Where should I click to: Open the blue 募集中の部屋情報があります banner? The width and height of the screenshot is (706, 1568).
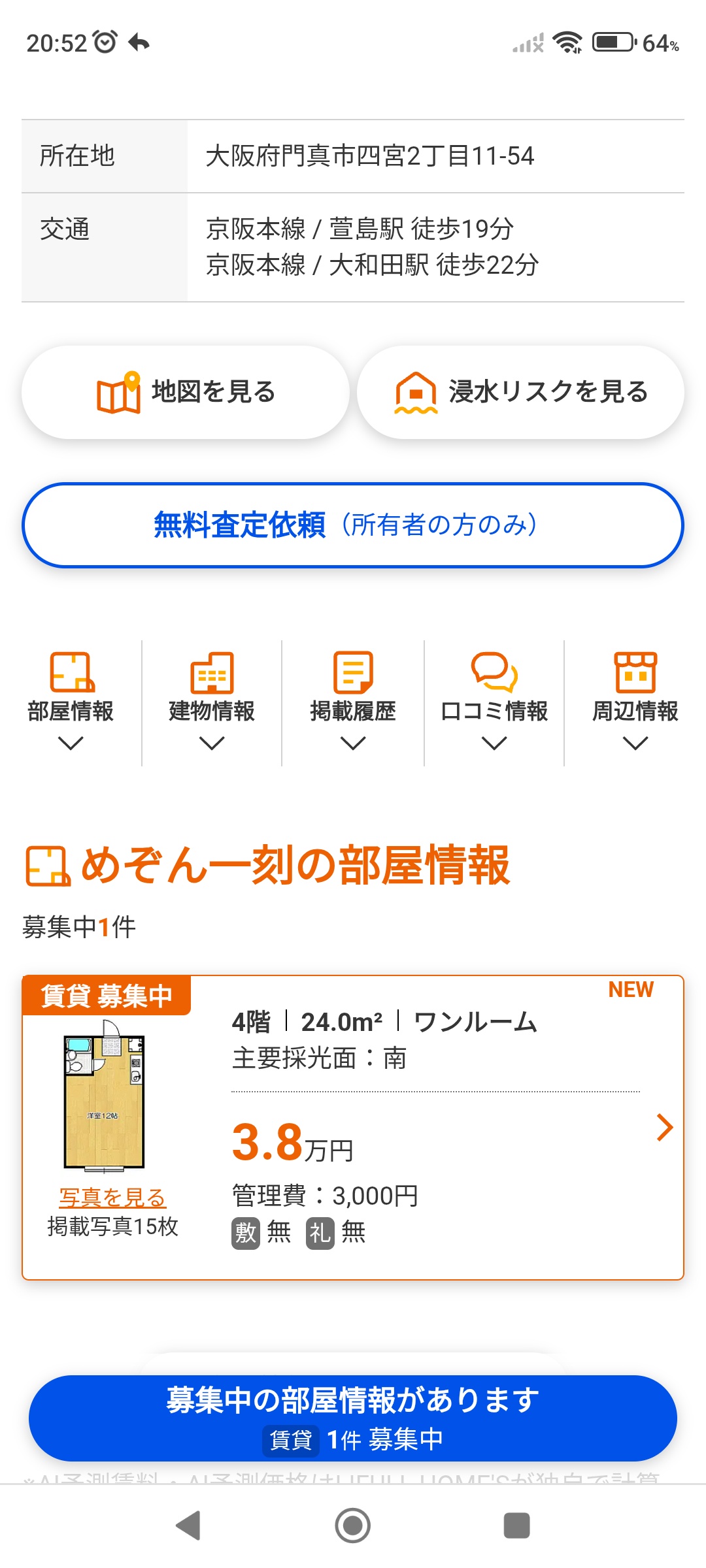(353, 1418)
